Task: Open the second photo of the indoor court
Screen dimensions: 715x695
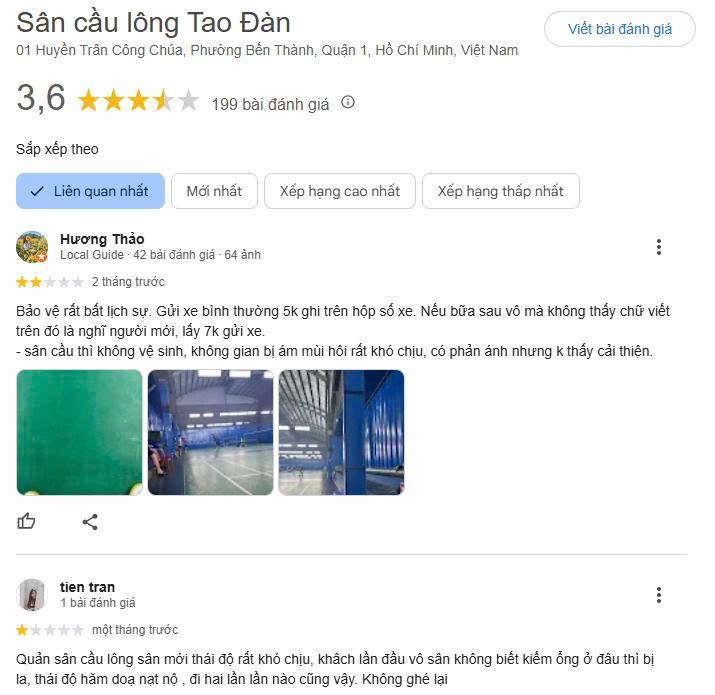Action: [x=210, y=432]
